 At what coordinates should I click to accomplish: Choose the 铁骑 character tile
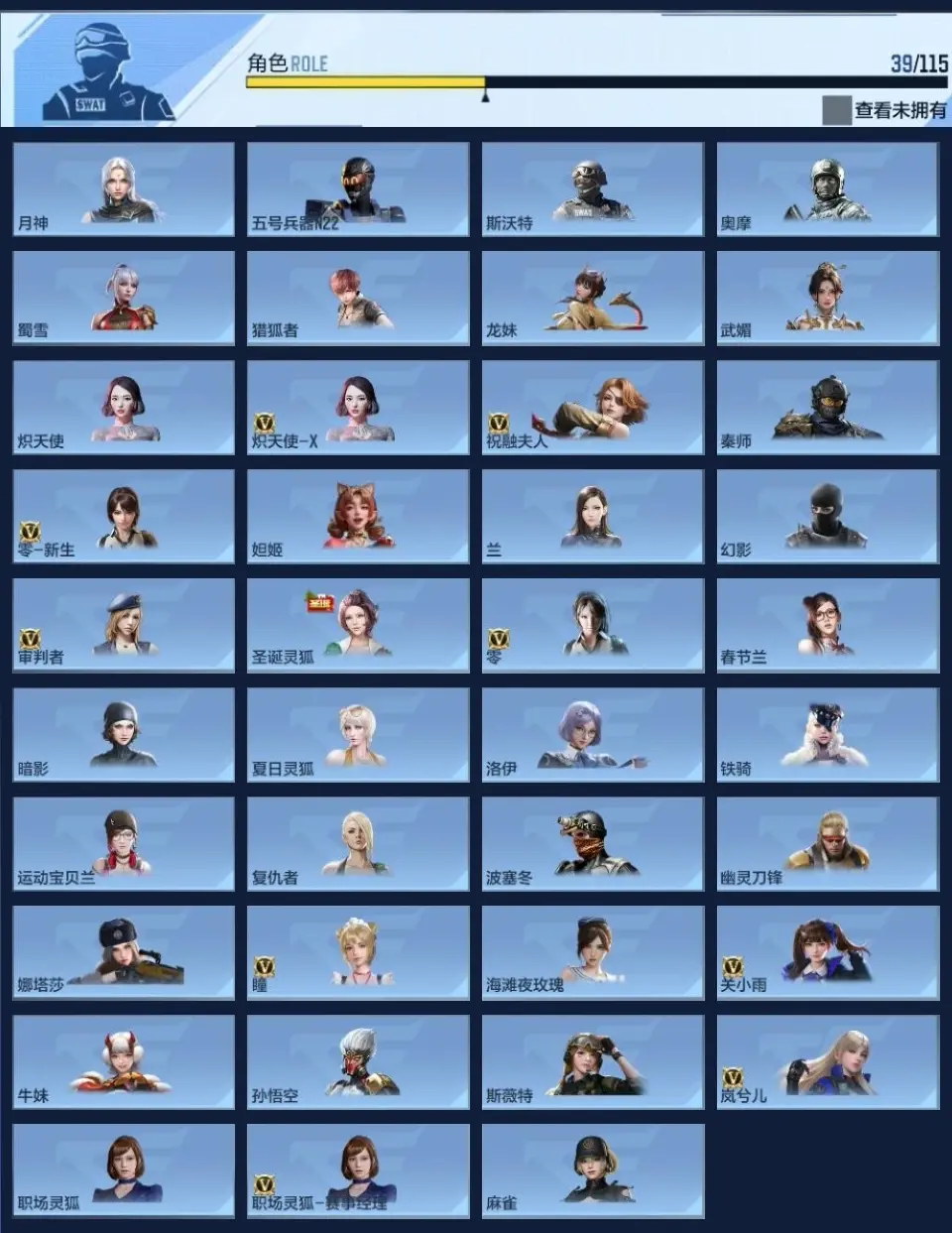pyautogui.click(x=827, y=734)
